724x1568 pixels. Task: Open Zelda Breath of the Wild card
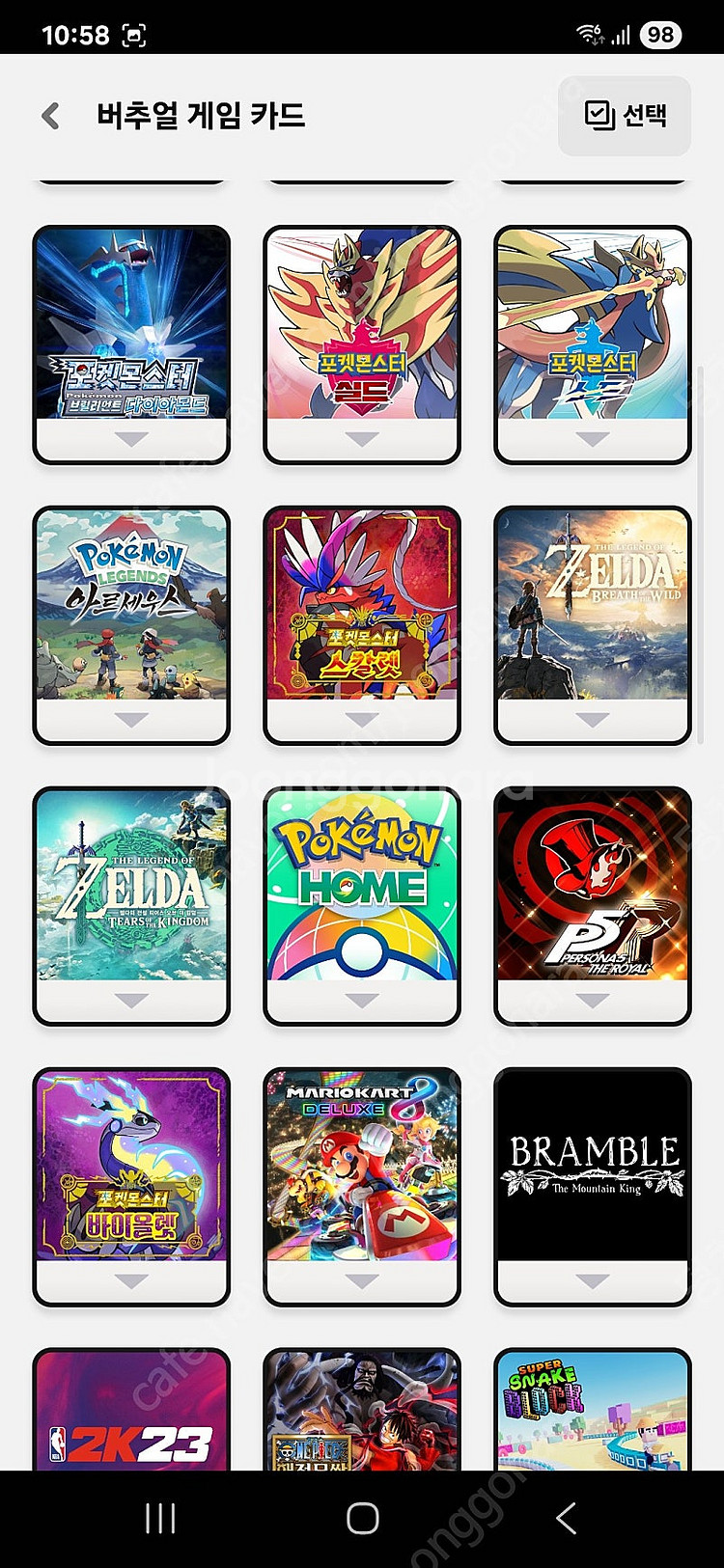592,605
